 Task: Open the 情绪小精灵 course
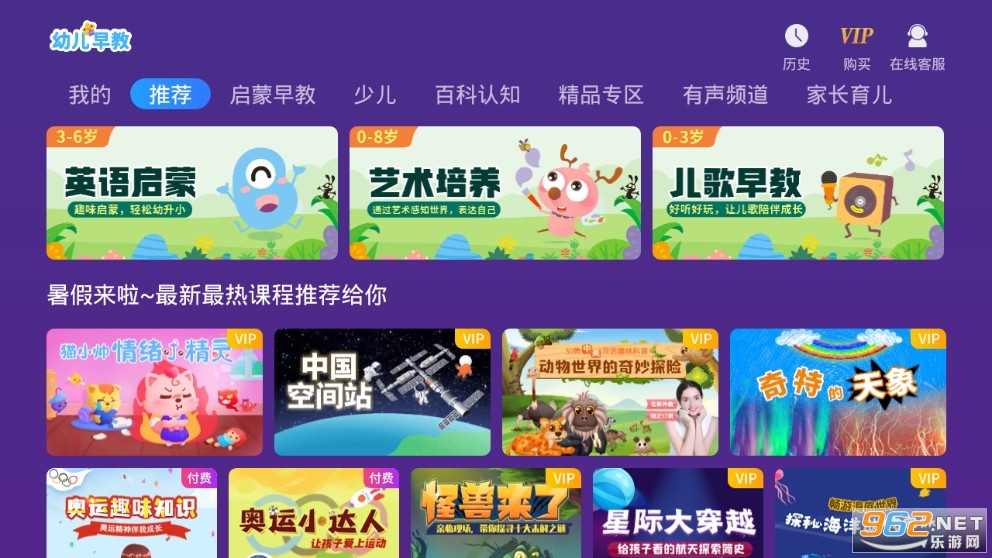click(154, 392)
